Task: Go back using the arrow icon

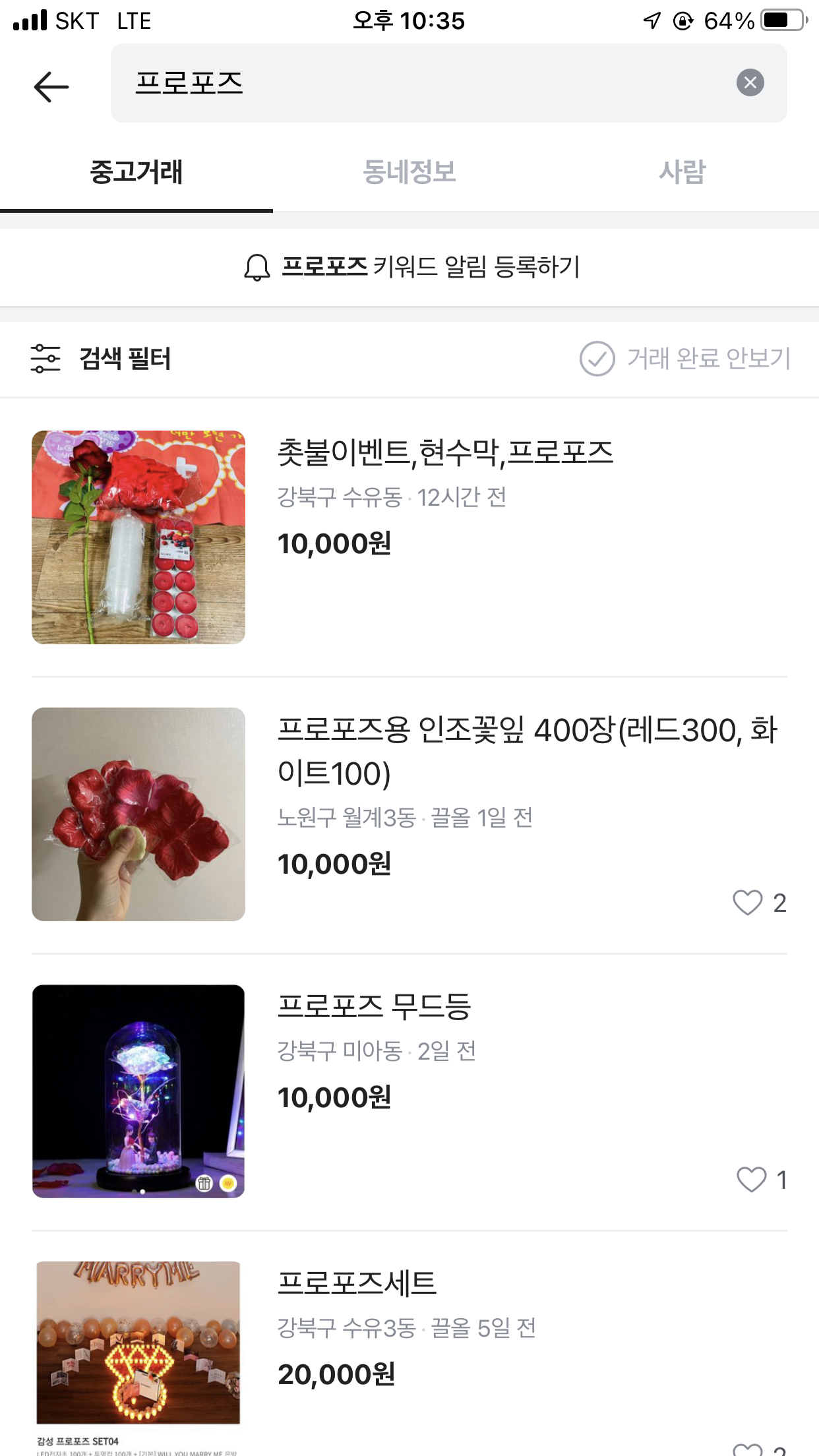Action: [x=51, y=86]
